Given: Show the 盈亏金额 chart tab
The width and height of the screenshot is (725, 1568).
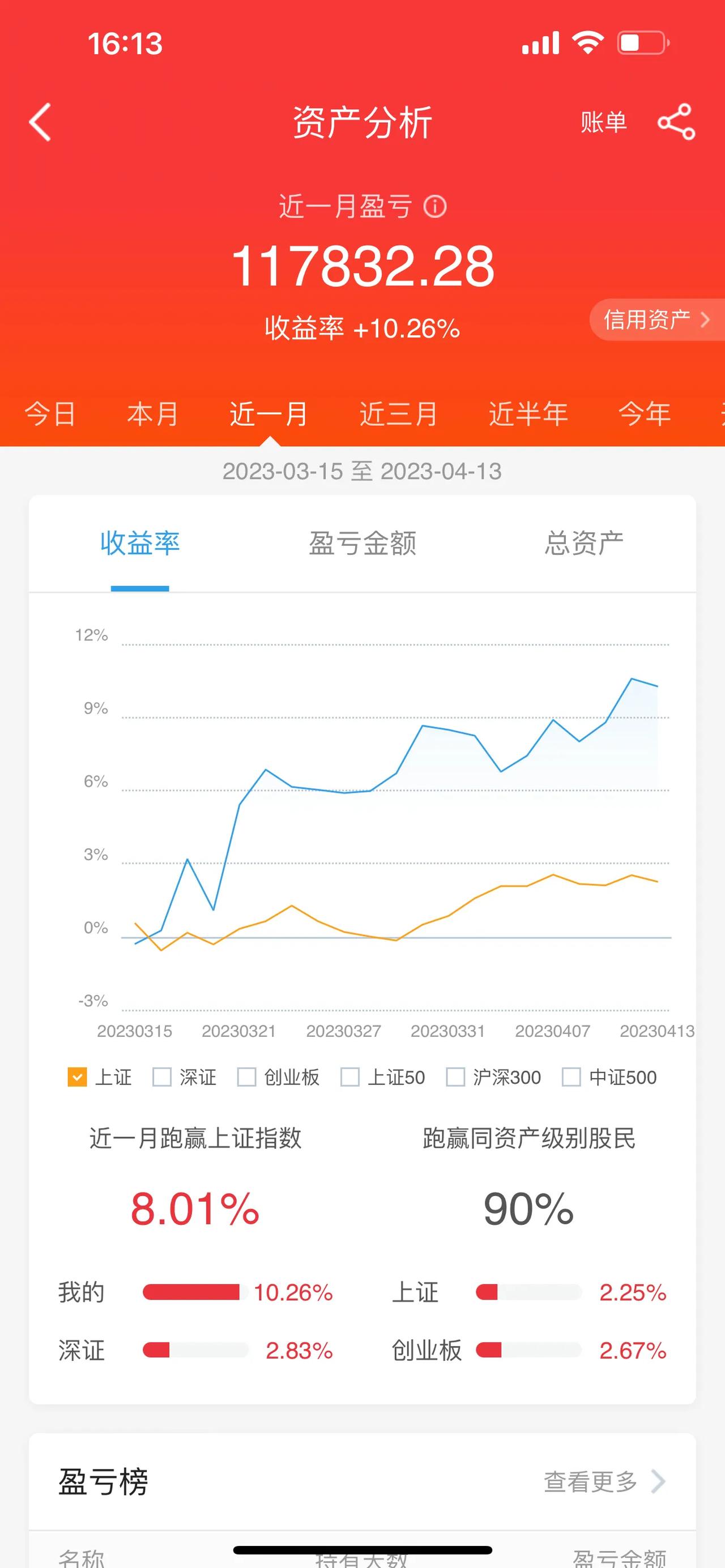Looking at the screenshot, I should 362,543.
